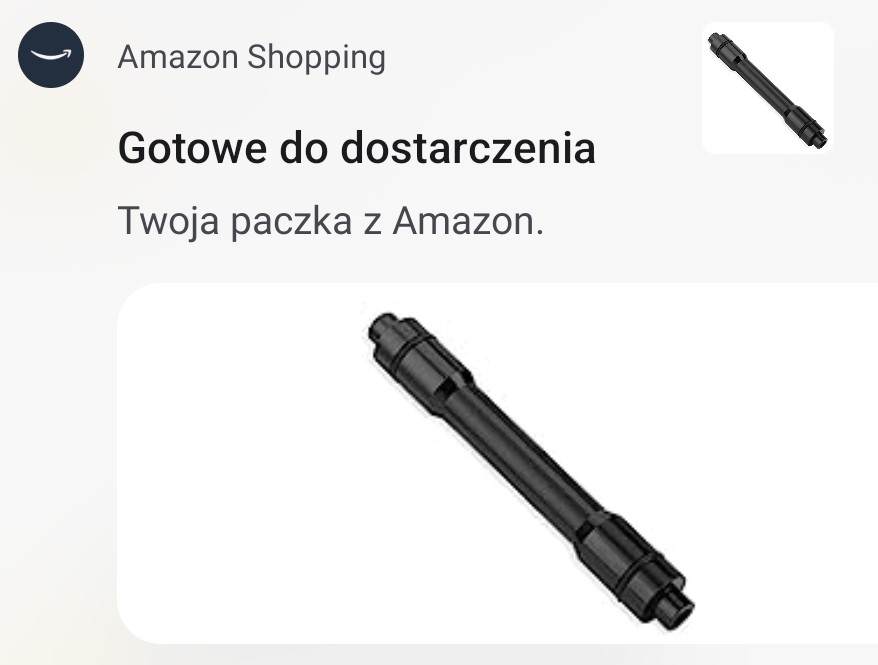The width and height of the screenshot is (878, 665).
Task: Open the Amazon Shopping delivery notification
Action: tap(356, 150)
